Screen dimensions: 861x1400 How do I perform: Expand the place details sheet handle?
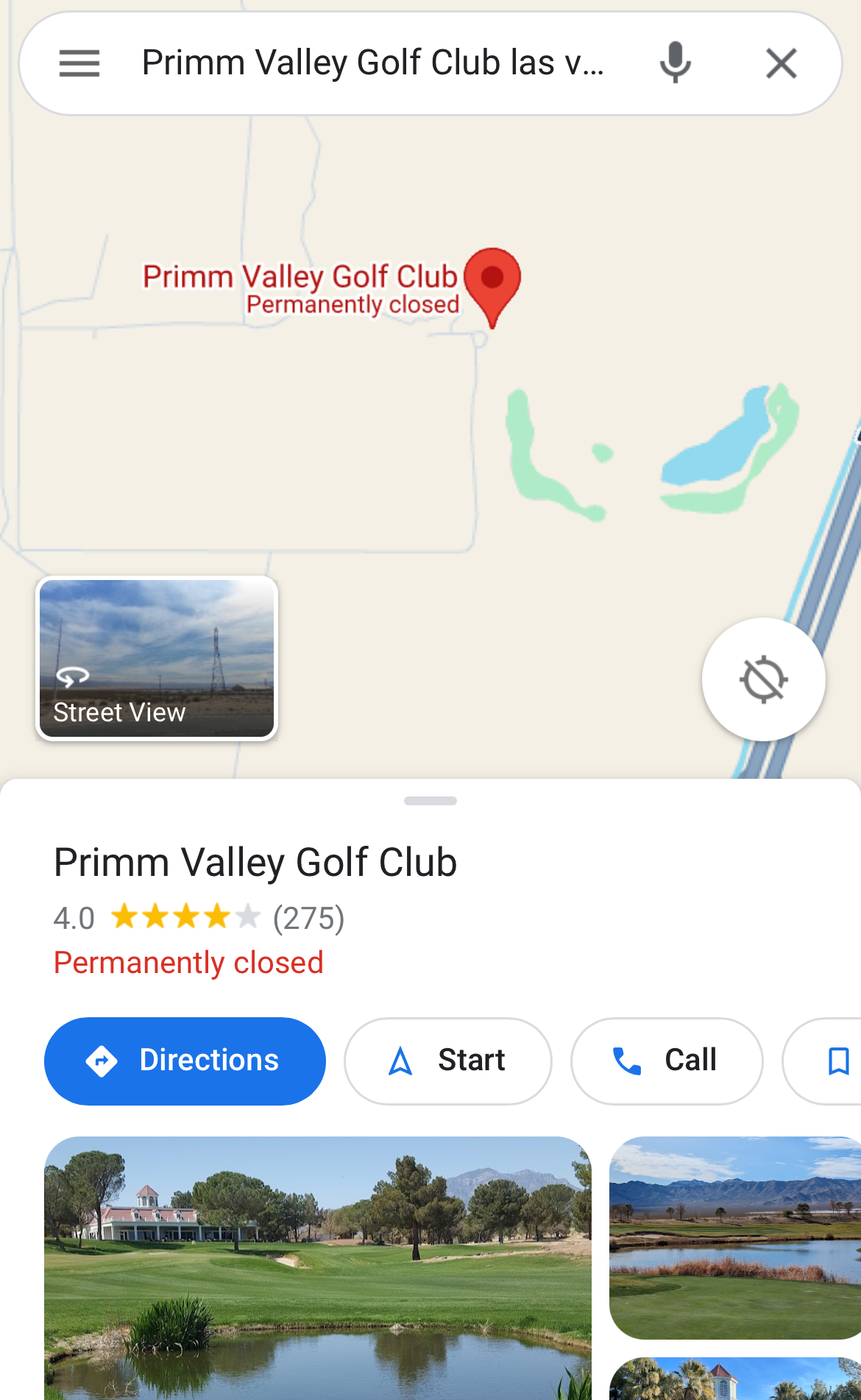pos(431,801)
